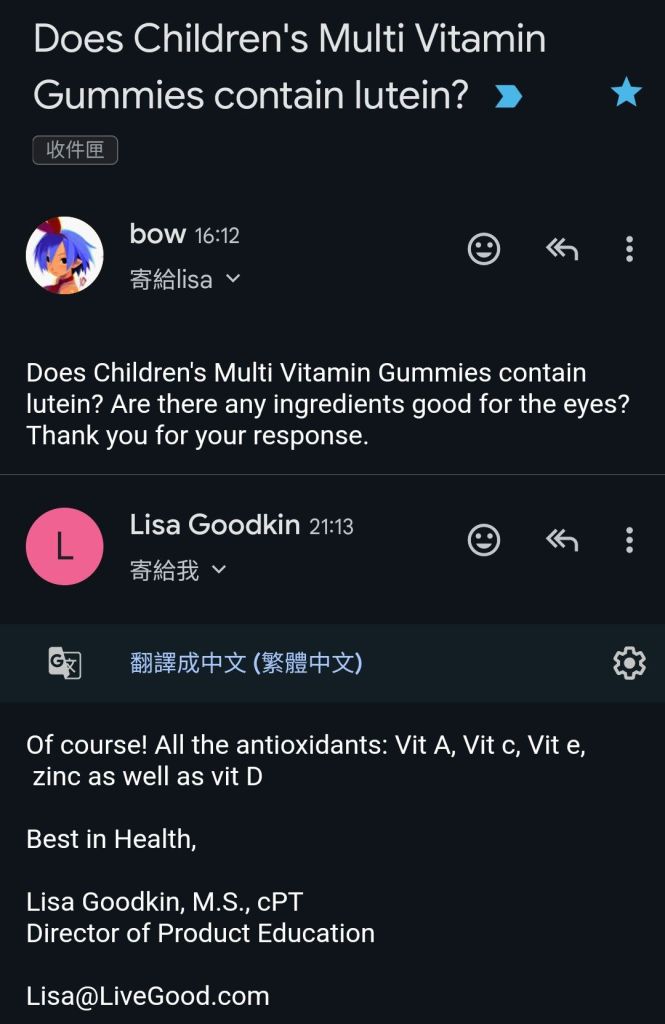Open more options for Lisa Goodkin's message
This screenshot has width=665, height=1024.
click(629, 541)
